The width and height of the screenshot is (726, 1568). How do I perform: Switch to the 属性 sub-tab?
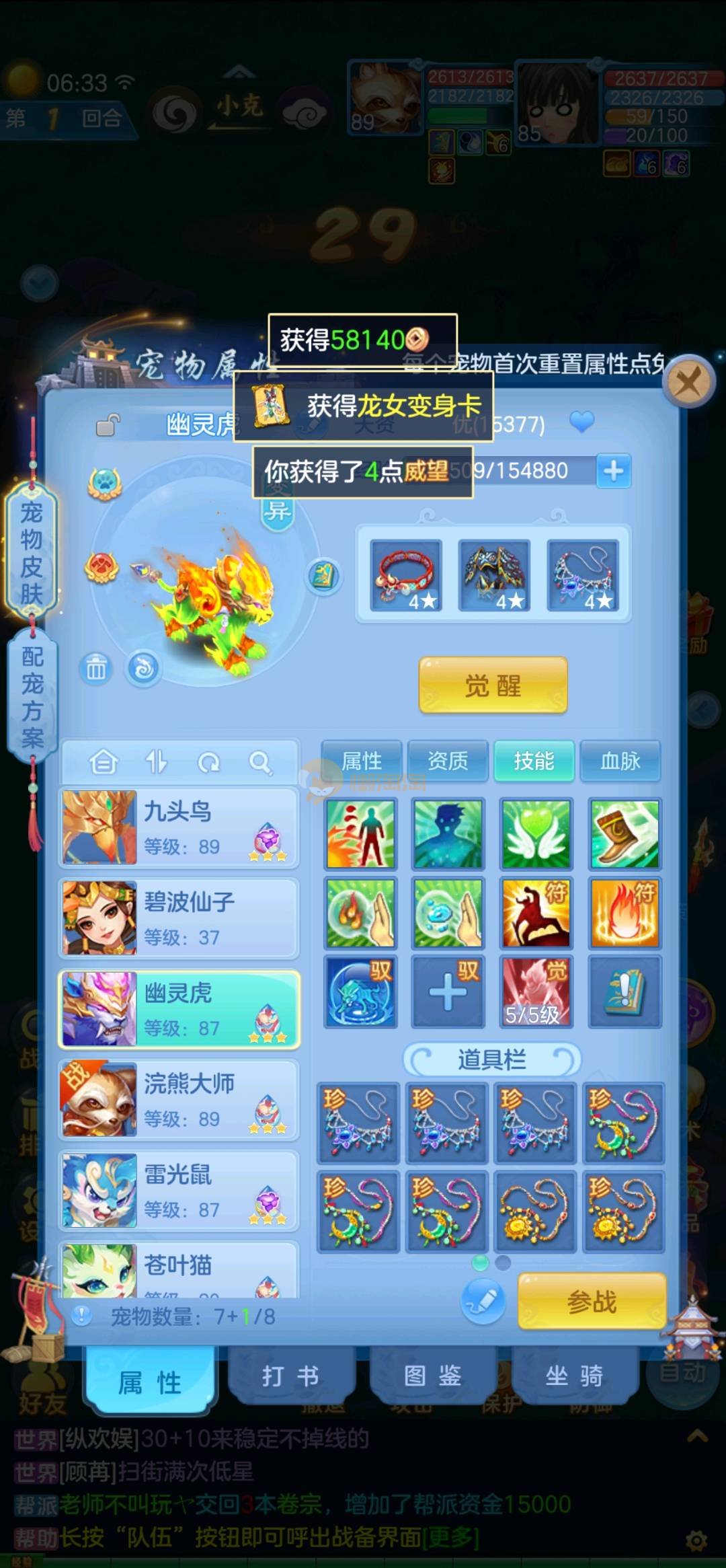pyautogui.click(x=362, y=761)
